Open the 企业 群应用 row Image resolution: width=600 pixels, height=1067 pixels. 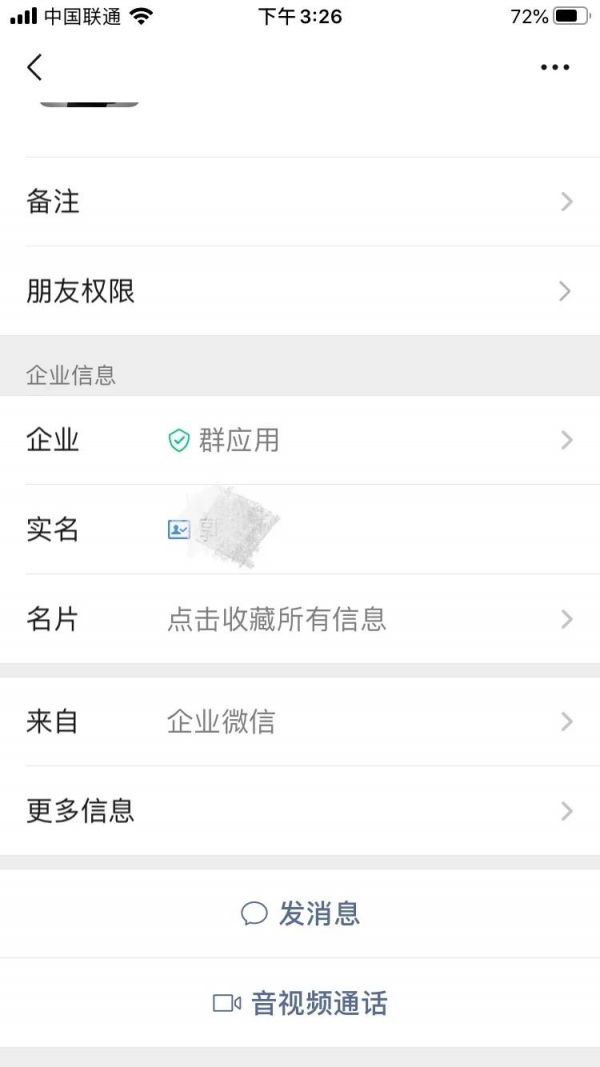click(300, 440)
